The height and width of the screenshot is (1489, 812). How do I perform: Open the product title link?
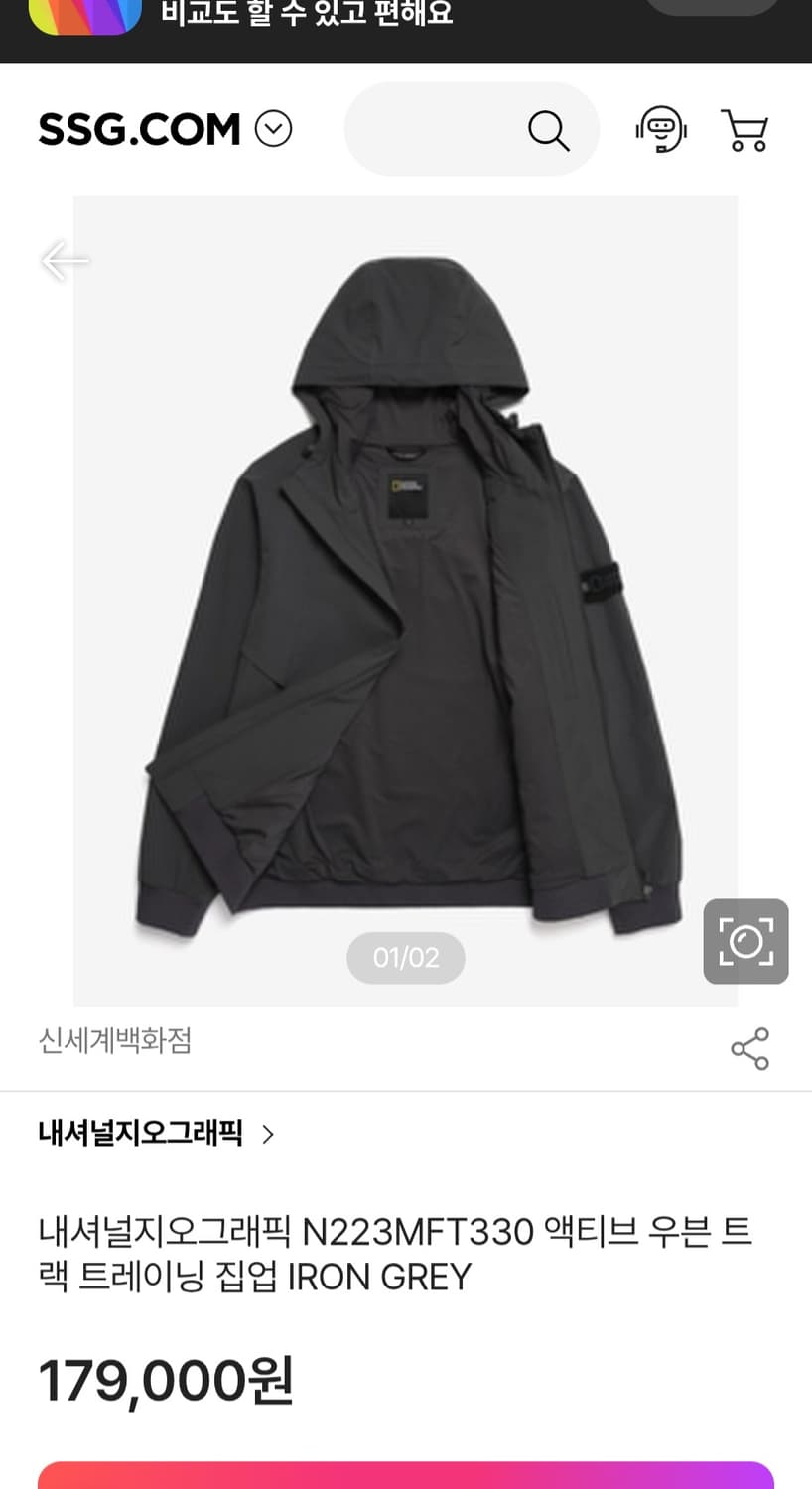click(x=396, y=1256)
